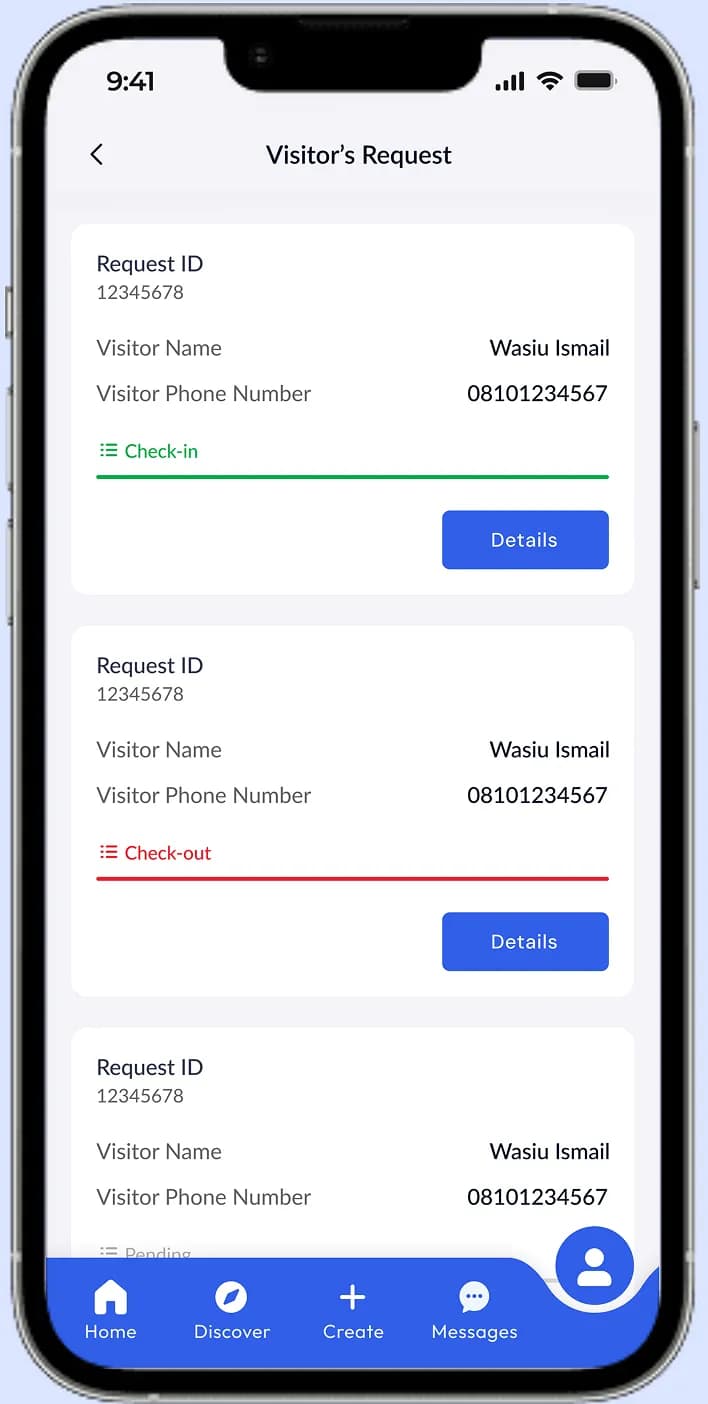Open Details for the Check-in request
Image resolution: width=708 pixels, height=1404 pixels.
pos(525,540)
